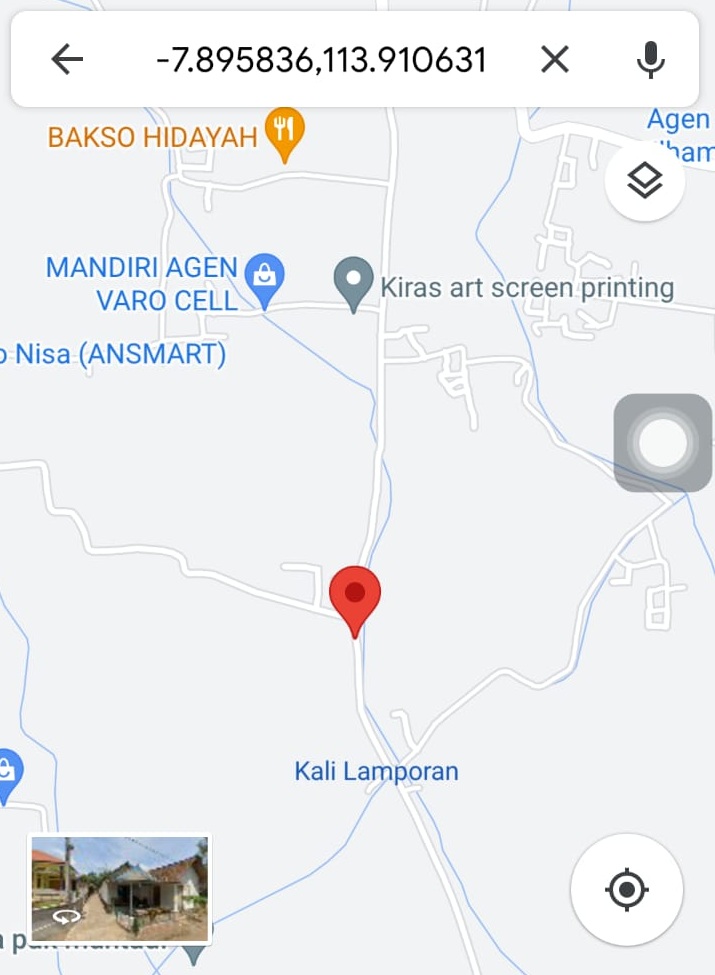
Task: Open the map layers selector
Action: coord(645,181)
